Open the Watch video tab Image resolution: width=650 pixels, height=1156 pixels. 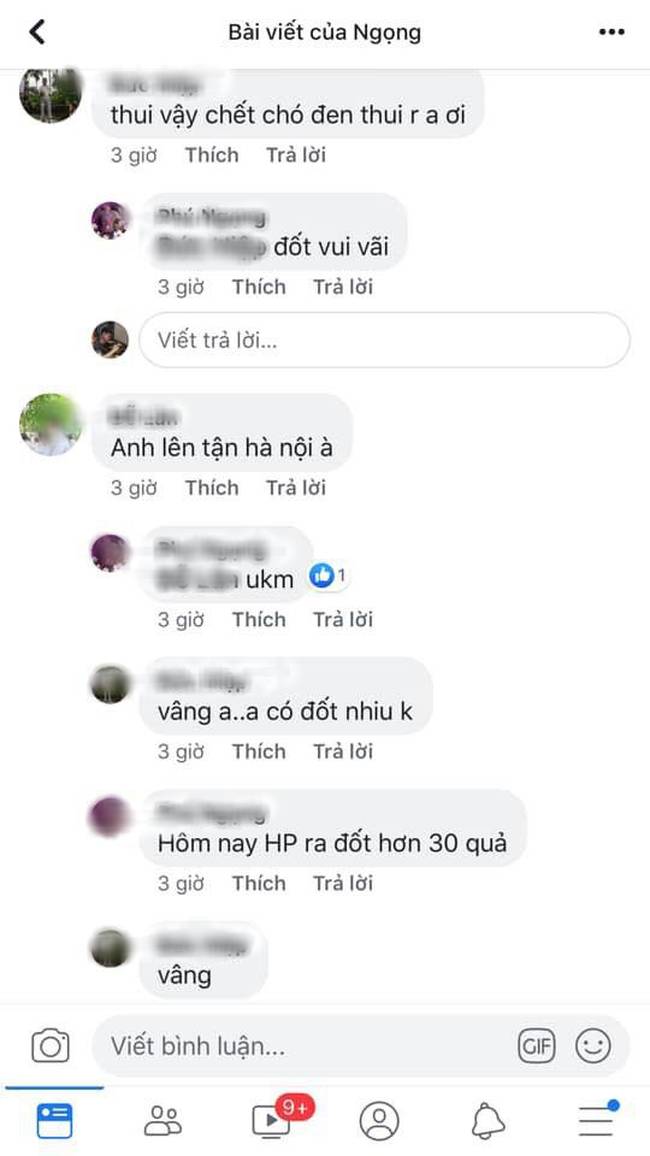[271, 1121]
